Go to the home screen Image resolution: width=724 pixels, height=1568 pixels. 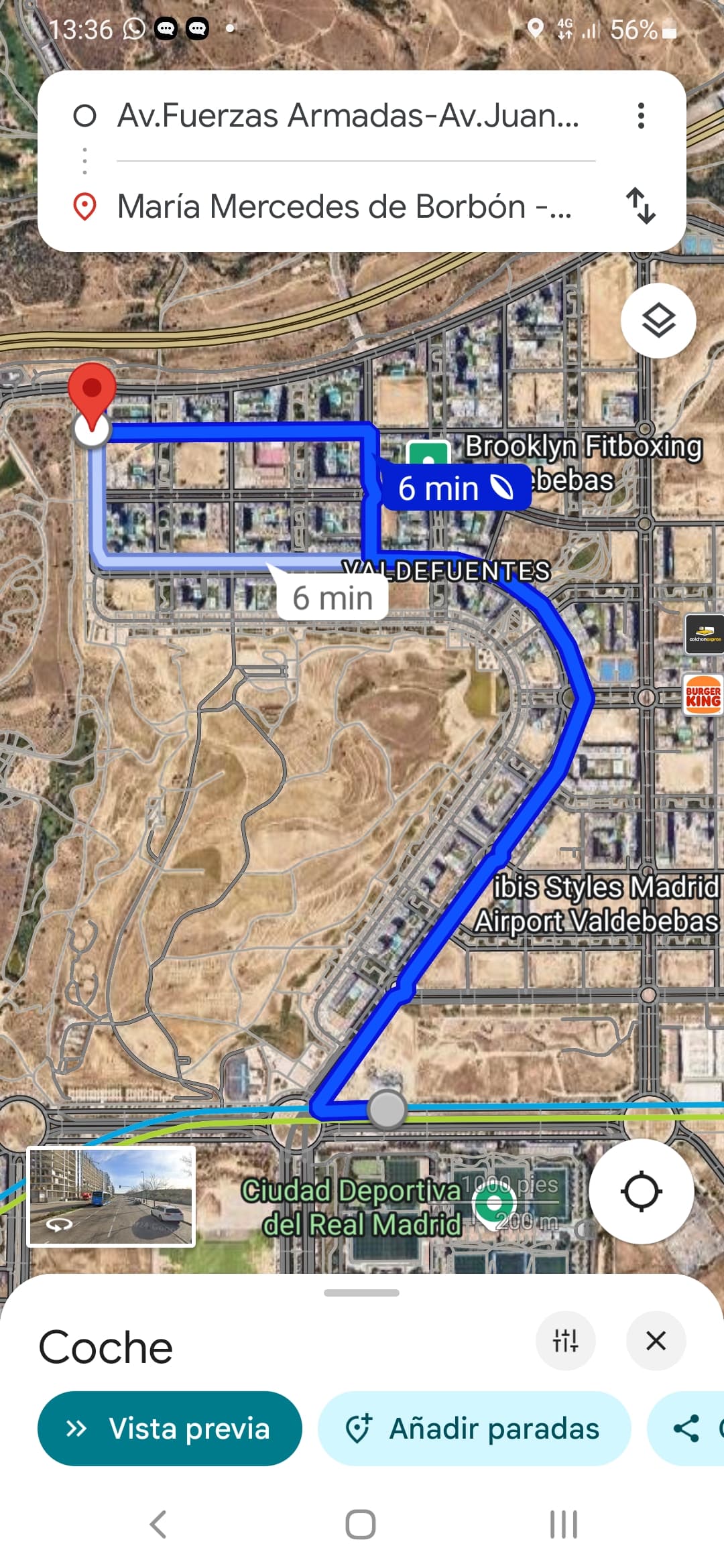click(361, 1524)
